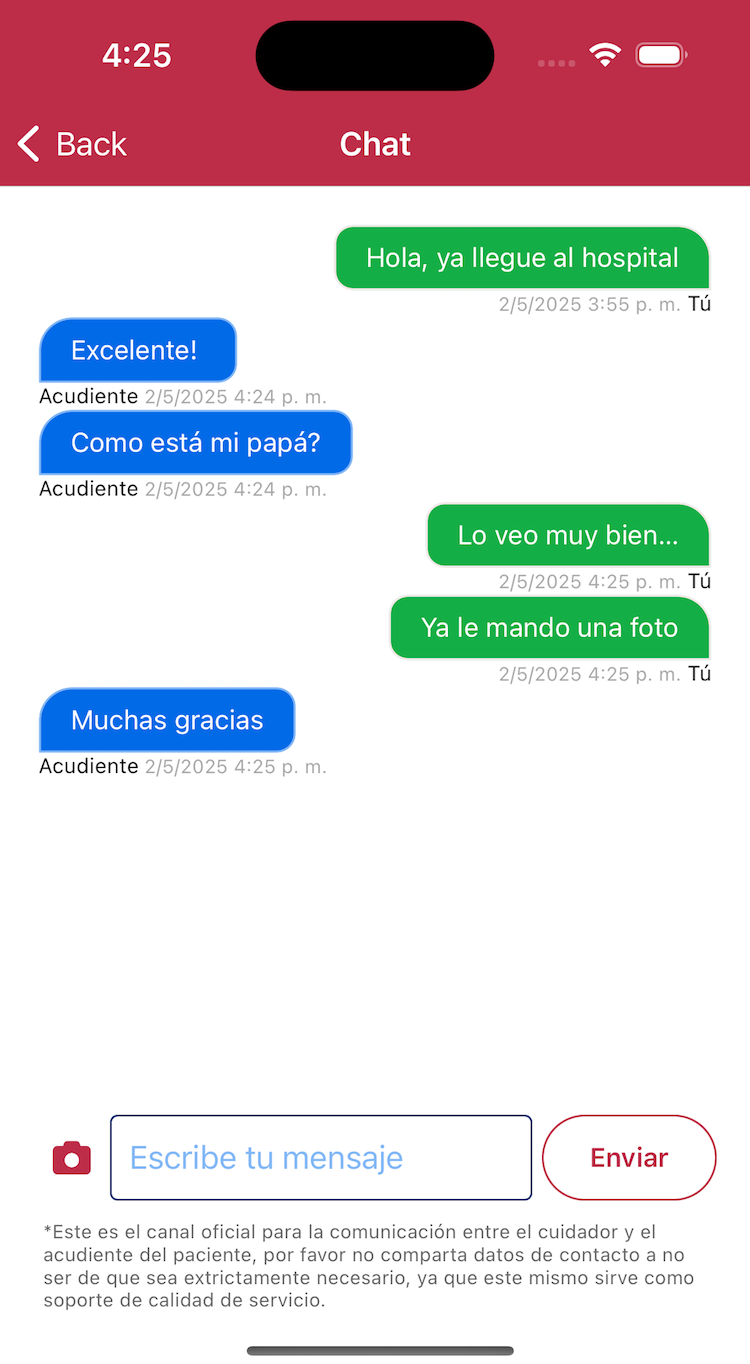The image size is (750, 1364).
Task: Focus the 'Escribe tu mensaje' text field
Action: (x=321, y=1157)
